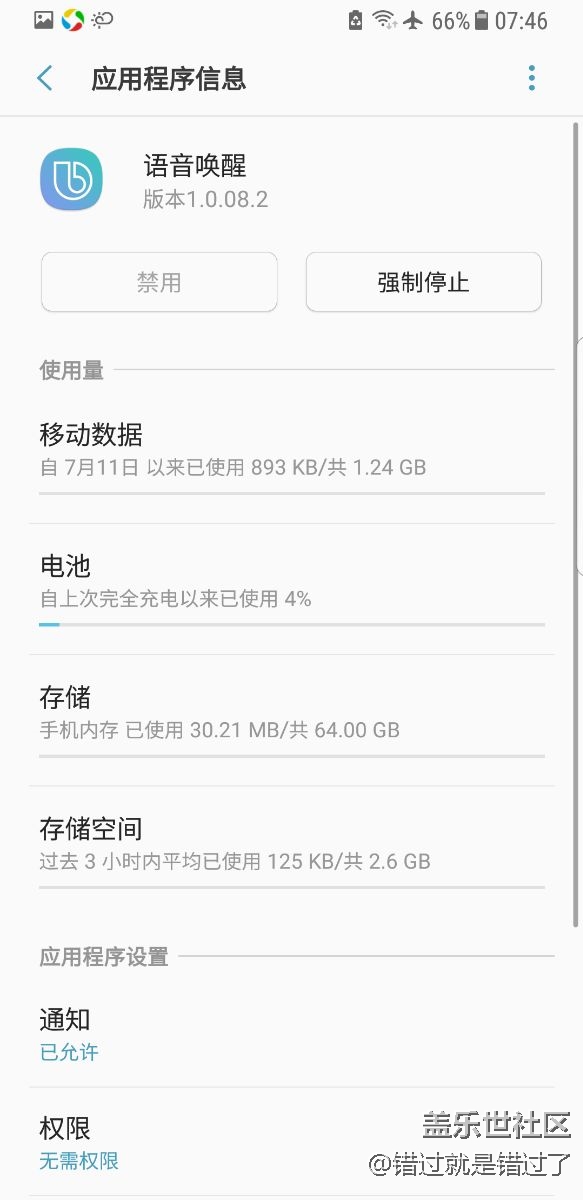This screenshot has width=583, height=1200.
Task: Open the 通知 settings
Action: pos(291,1035)
